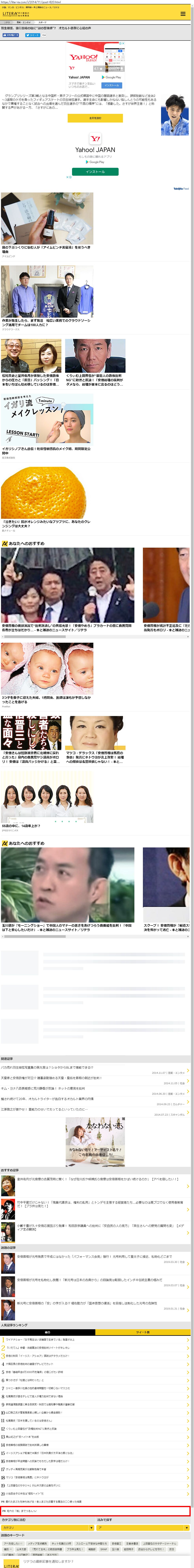Tap the green インストール button for Yahoo! JAPAN

point(95,172)
